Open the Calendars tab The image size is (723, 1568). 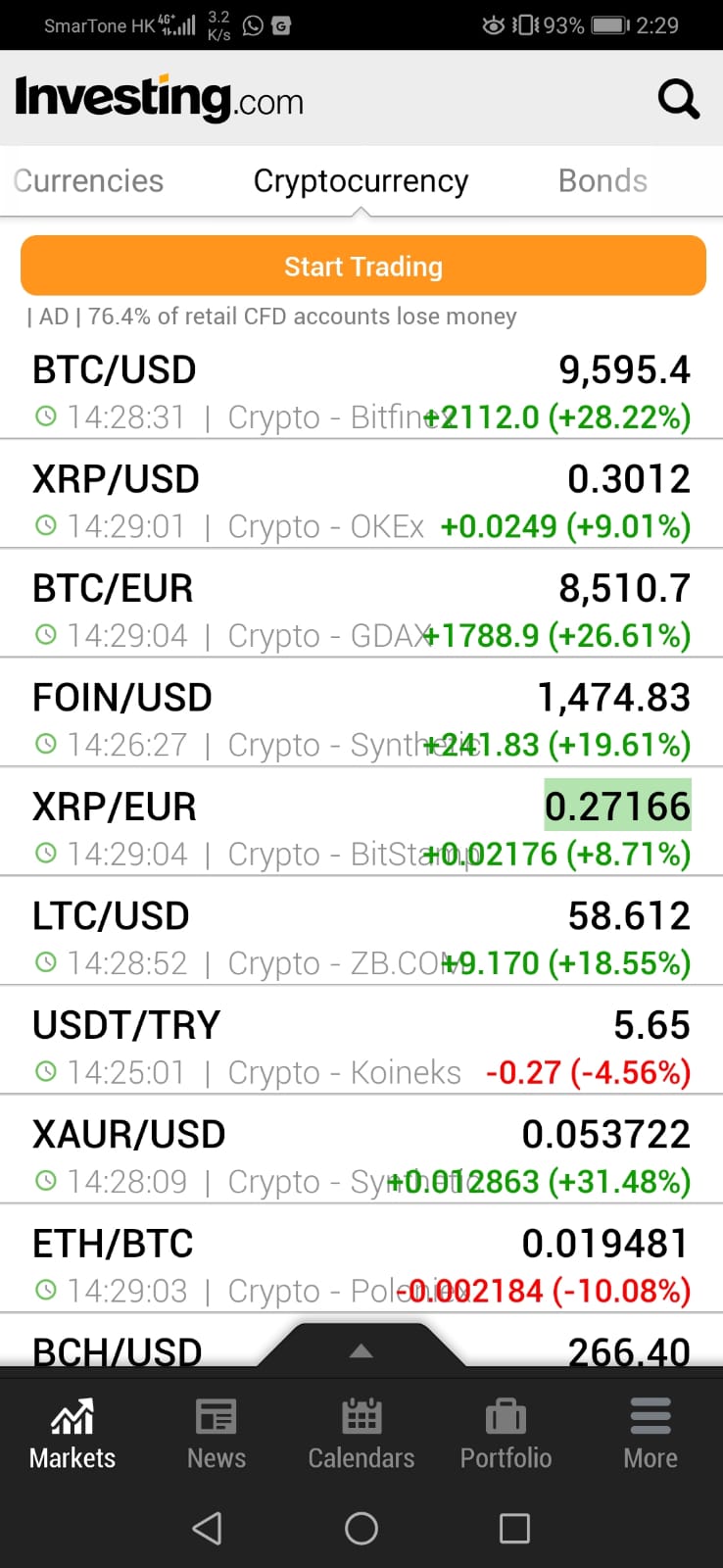click(x=361, y=1434)
